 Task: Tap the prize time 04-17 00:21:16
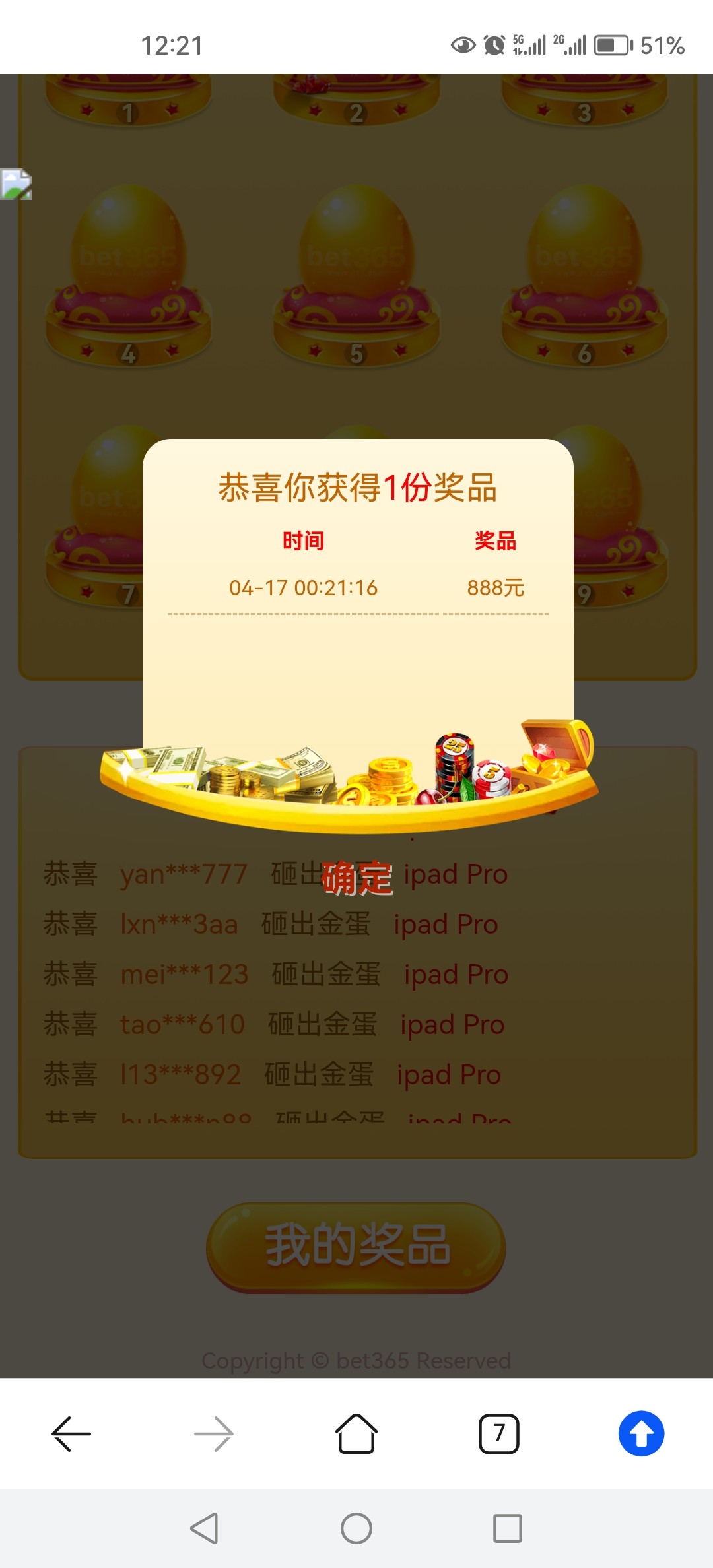[304, 587]
